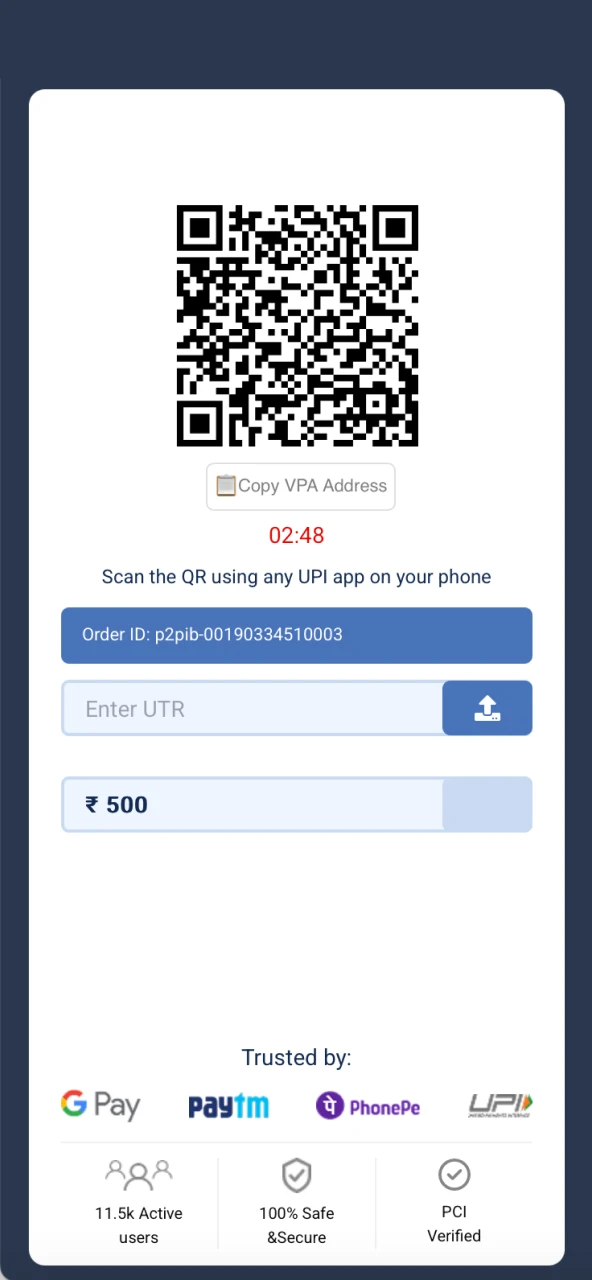Tap the blank button beside ₹ 500

point(487,804)
